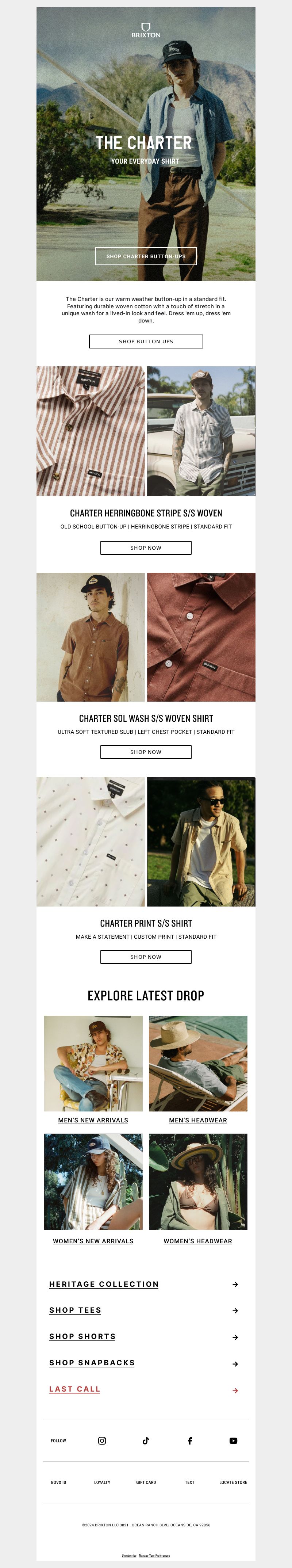Shop Now for Charter Herringbone Stripe
This screenshot has height=1568, width=292.
pos(146,548)
